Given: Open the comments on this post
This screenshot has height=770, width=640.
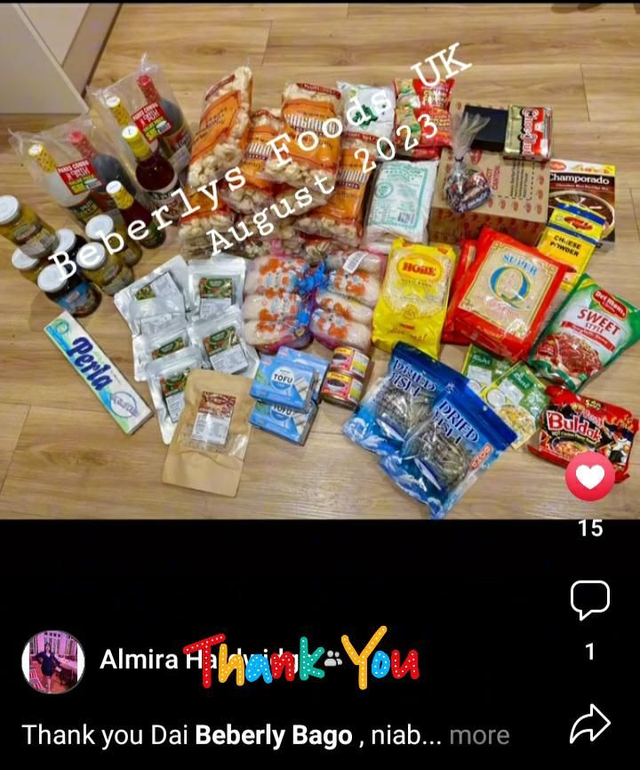Looking at the screenshot, I should pos(590,600).
